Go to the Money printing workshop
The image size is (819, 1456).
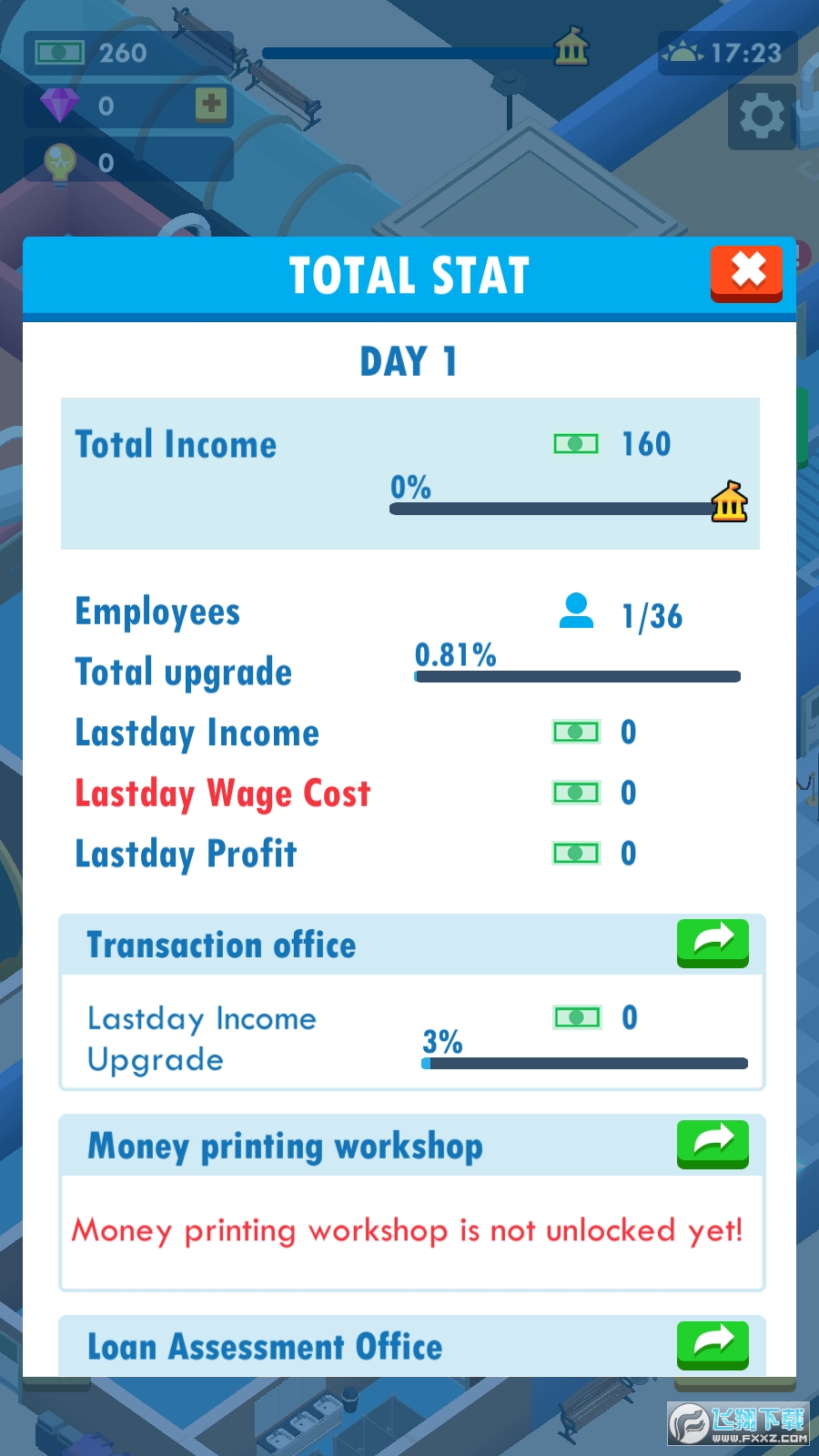[x=713, y=1144]
